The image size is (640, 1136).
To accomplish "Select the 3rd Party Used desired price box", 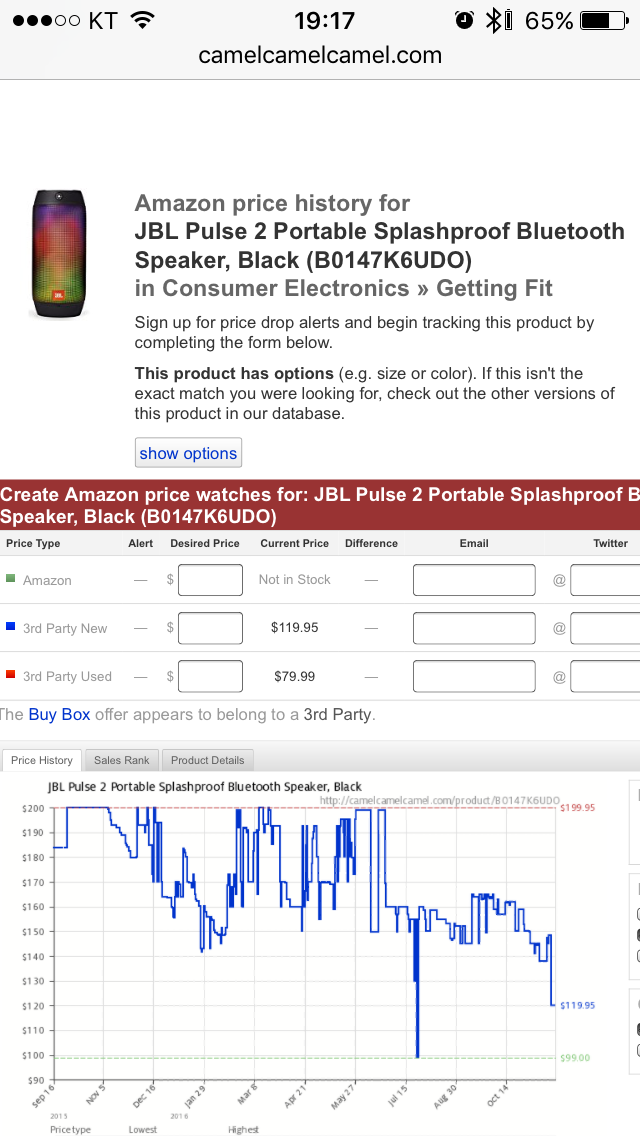I will click(210, 676).
